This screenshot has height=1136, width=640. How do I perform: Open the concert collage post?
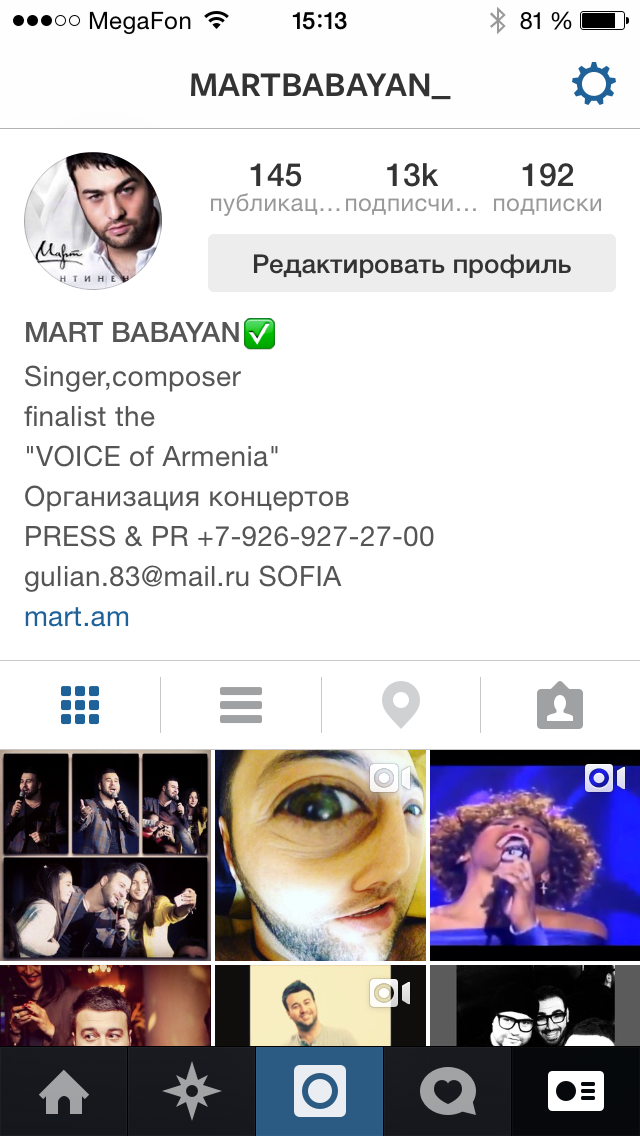click(105, 854)
